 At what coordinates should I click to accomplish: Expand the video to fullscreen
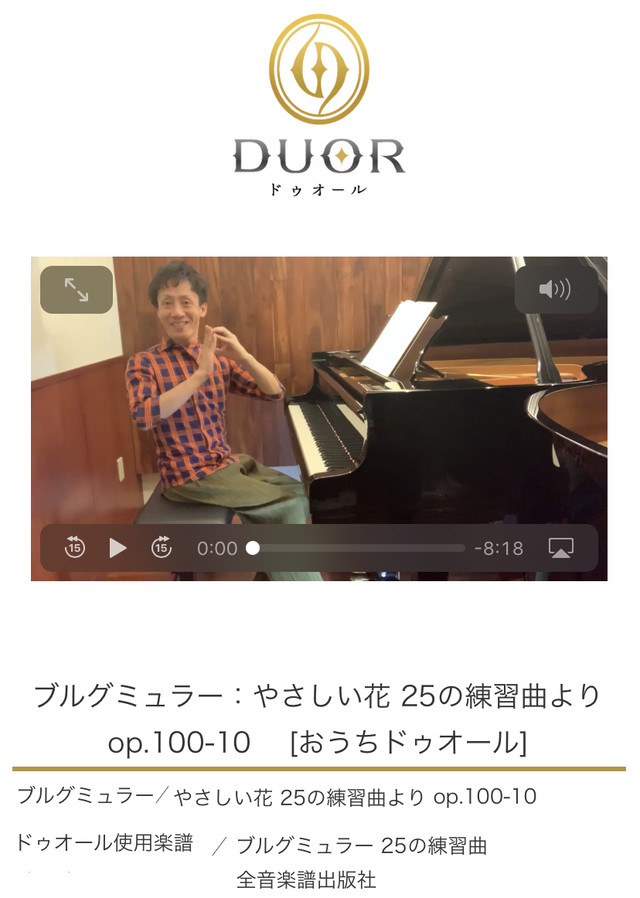(x=76, y=289)
